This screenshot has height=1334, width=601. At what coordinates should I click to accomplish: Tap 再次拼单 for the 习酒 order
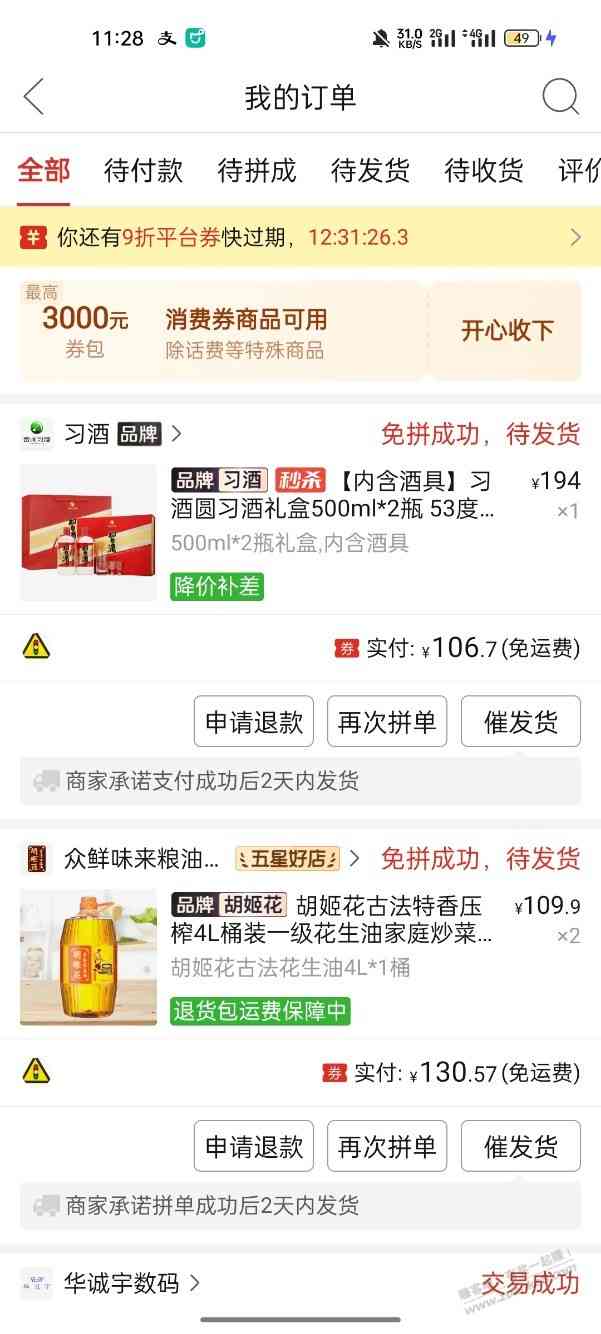pyautogui.click(x=386, y=722)
